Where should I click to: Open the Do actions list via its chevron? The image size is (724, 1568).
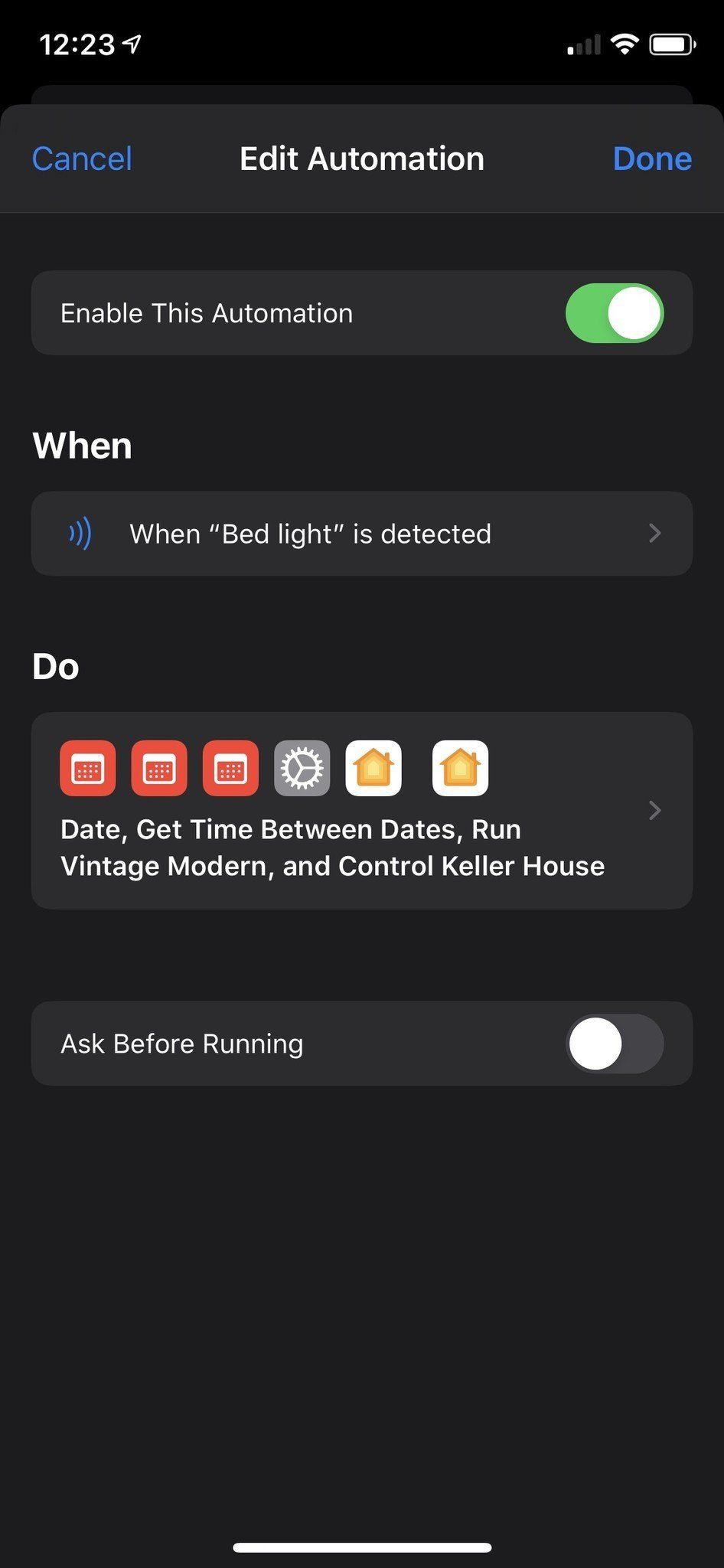[x=655, y=810]
